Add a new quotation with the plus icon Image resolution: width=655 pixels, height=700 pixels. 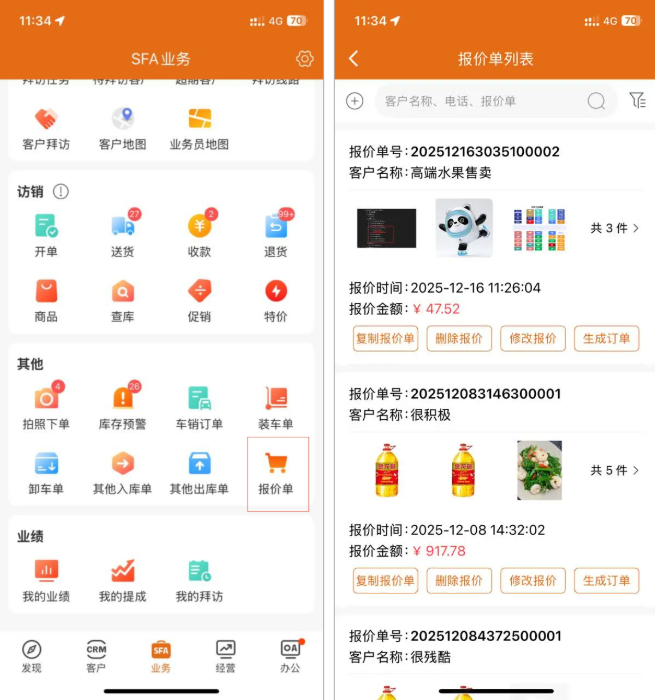pyautogui.click(x=354, y=101)
